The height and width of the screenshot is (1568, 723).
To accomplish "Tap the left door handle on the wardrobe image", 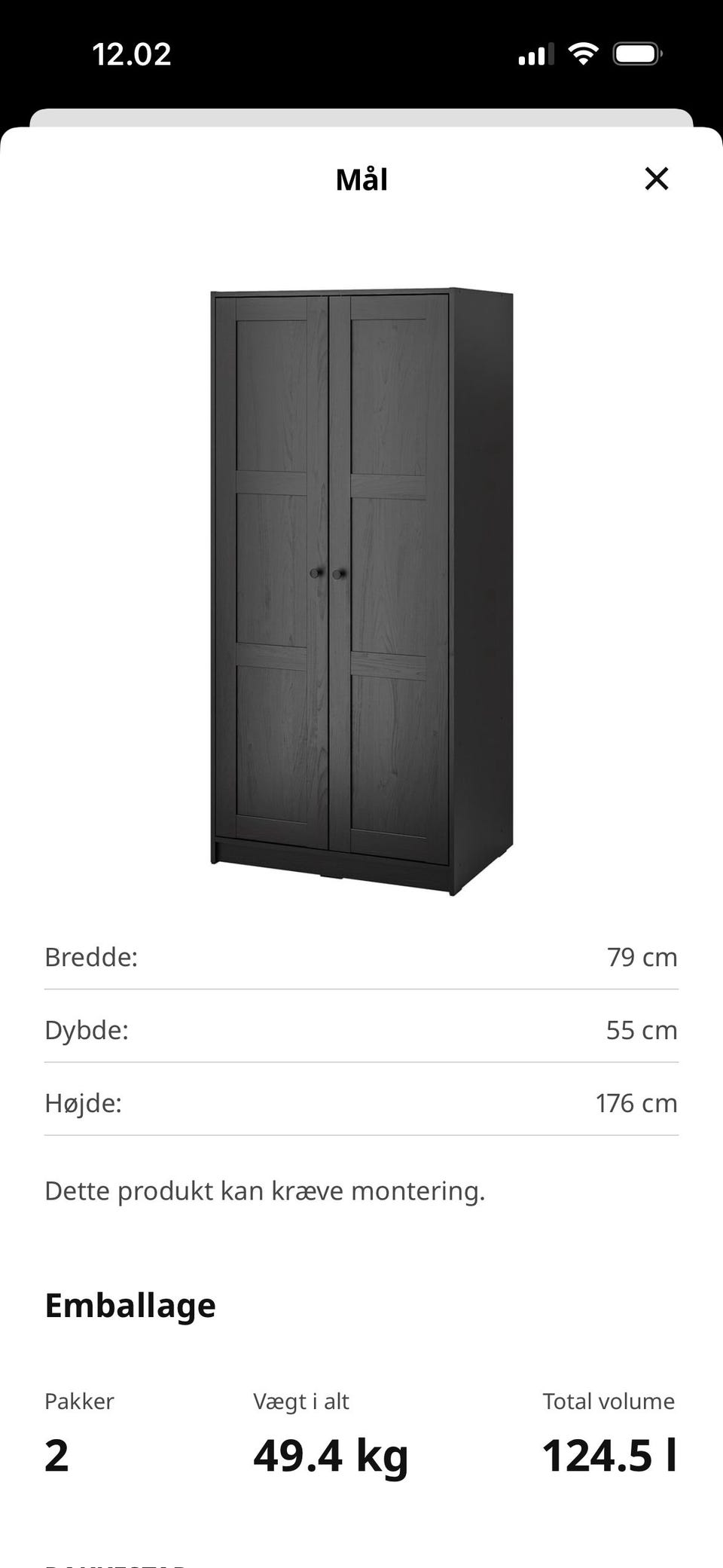I will pos(313,574).
